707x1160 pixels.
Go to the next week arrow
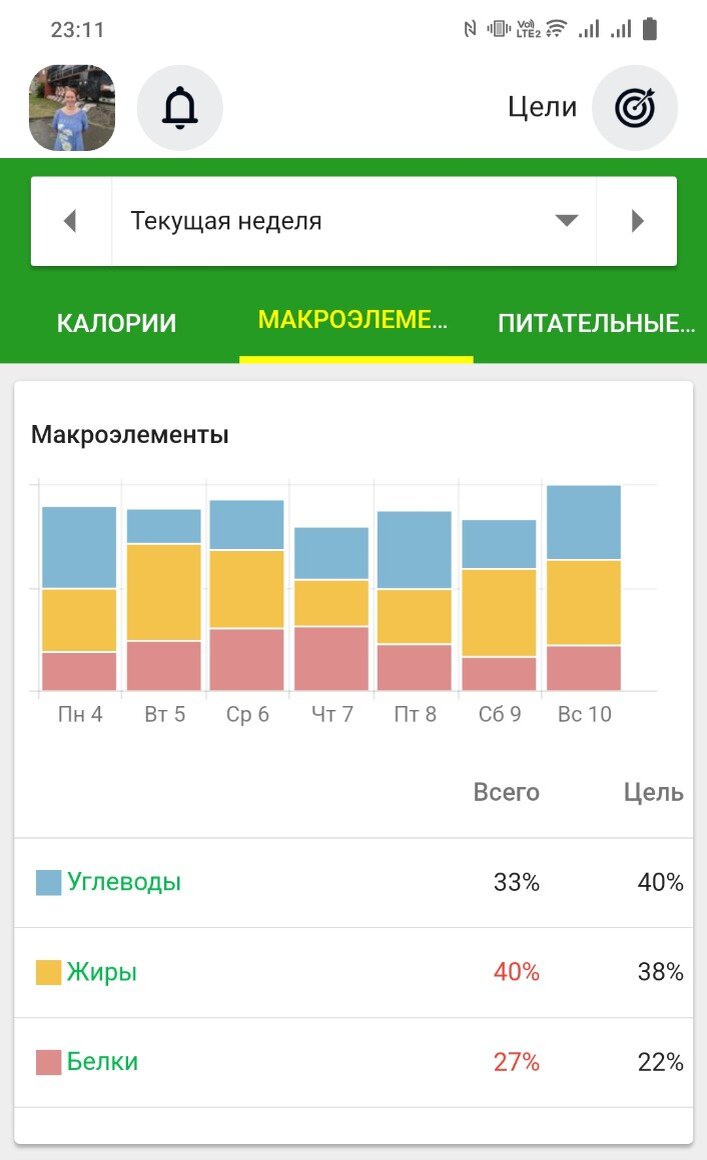click(637, 221)
